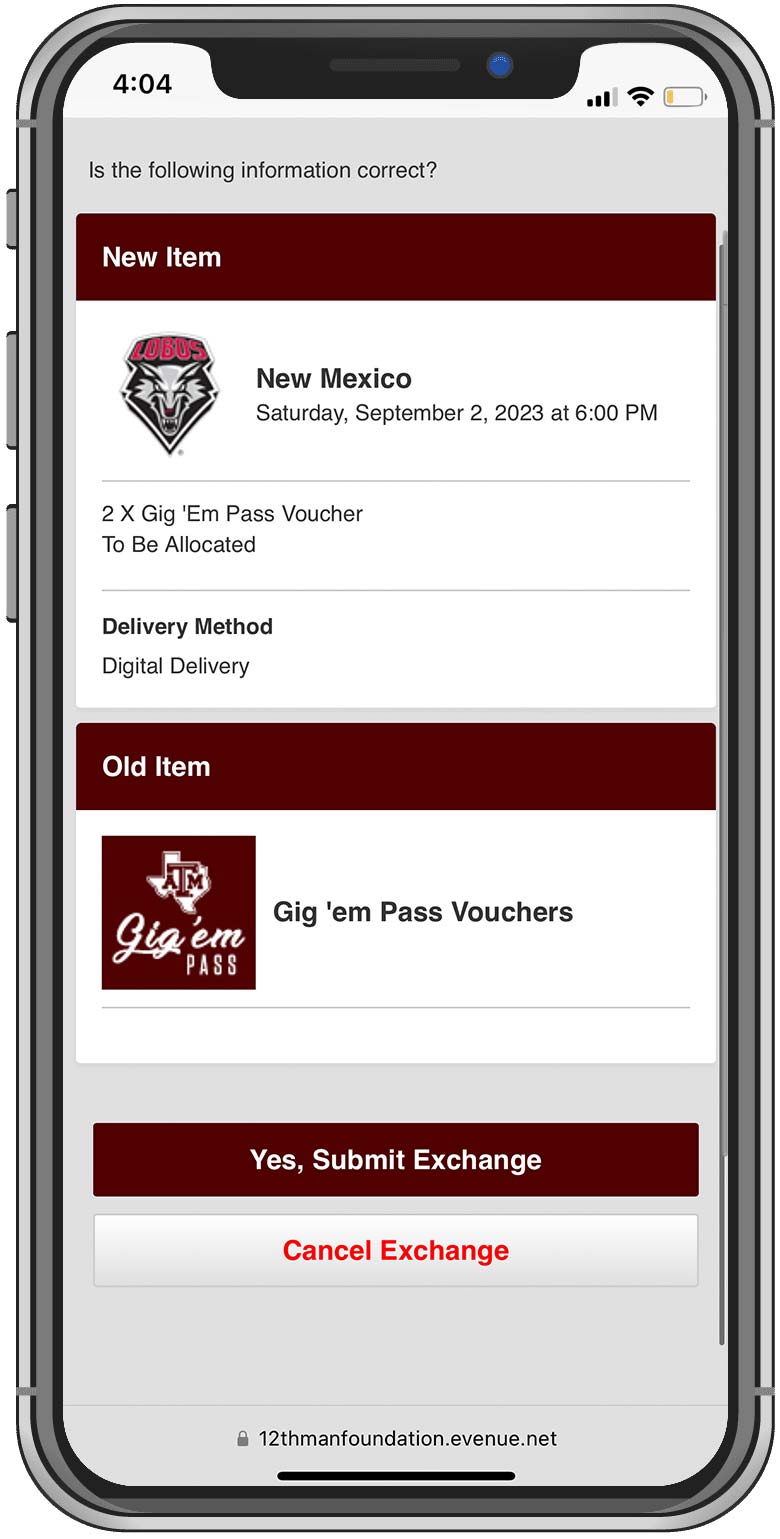Tap the Saturday, September 2 event date
The width and height of the screenshot is (780, 1539).
click(x=456, y=412)
